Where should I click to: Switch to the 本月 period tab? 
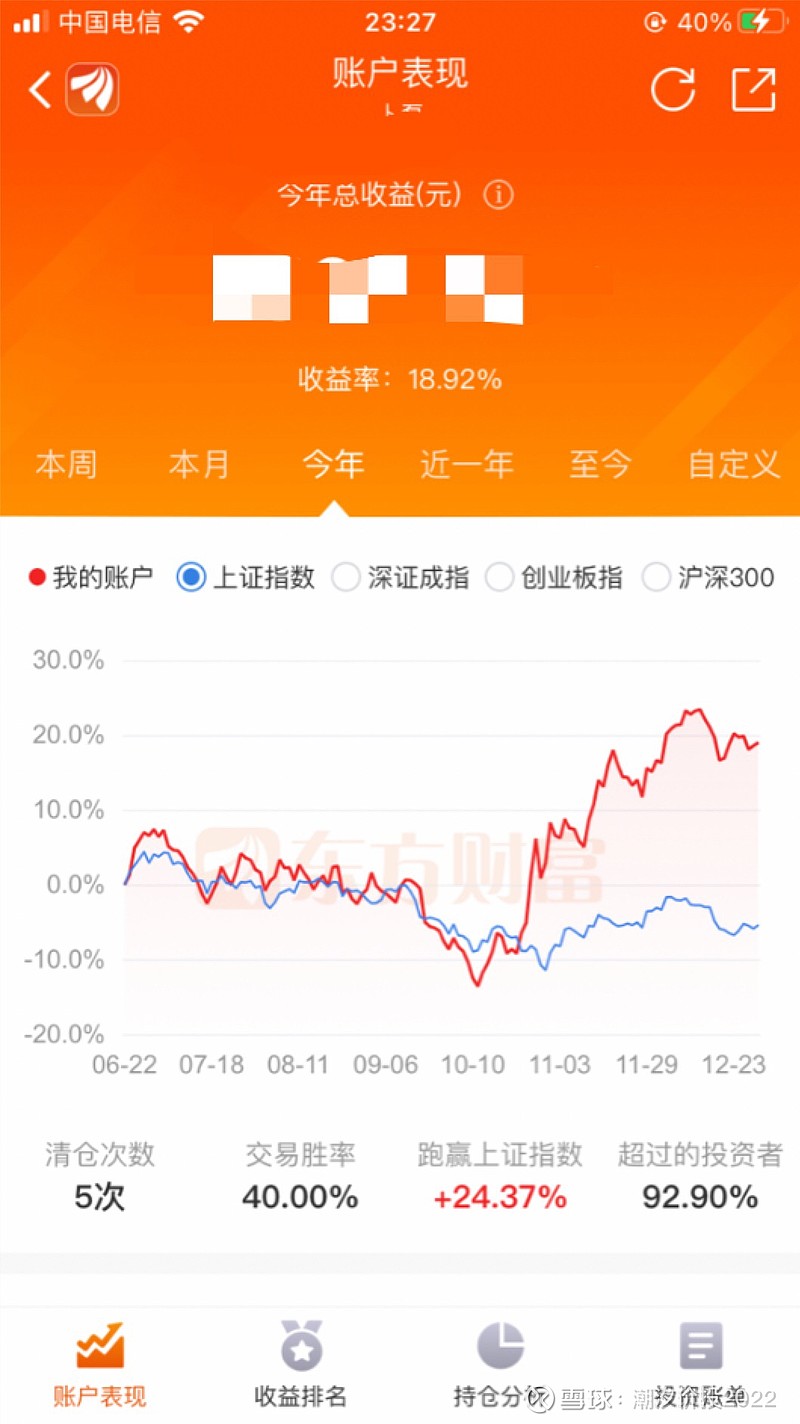(x=199, y=464)
